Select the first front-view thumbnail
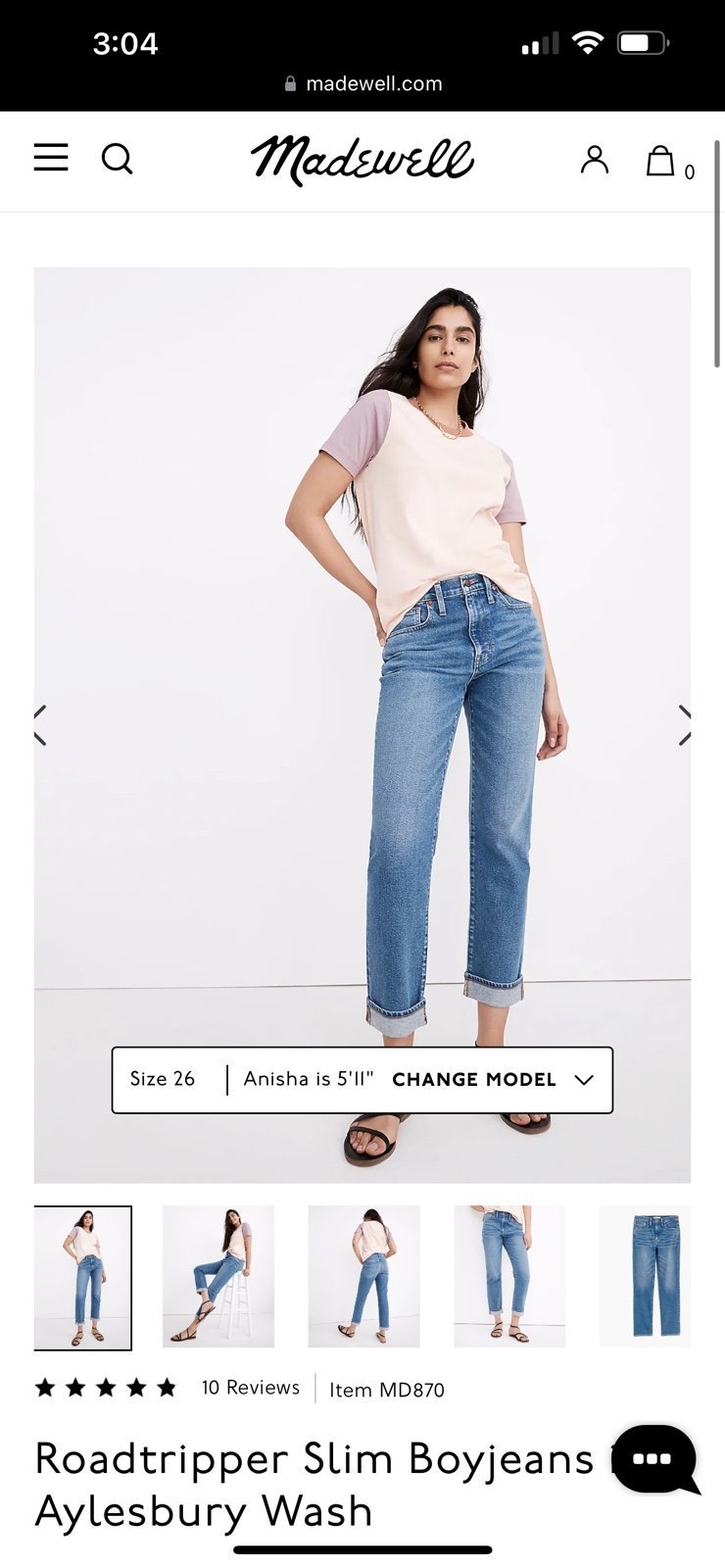 [x=82, y=1277]
